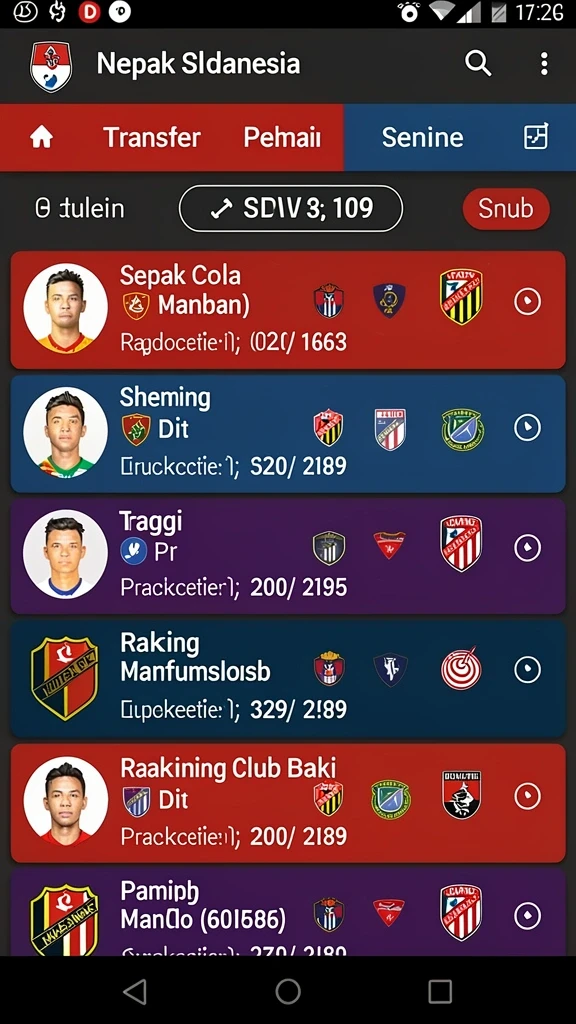Open the SDIV 3; 109 selector
This screenshot has height=1024, width=576.
(x=291, y=208)
